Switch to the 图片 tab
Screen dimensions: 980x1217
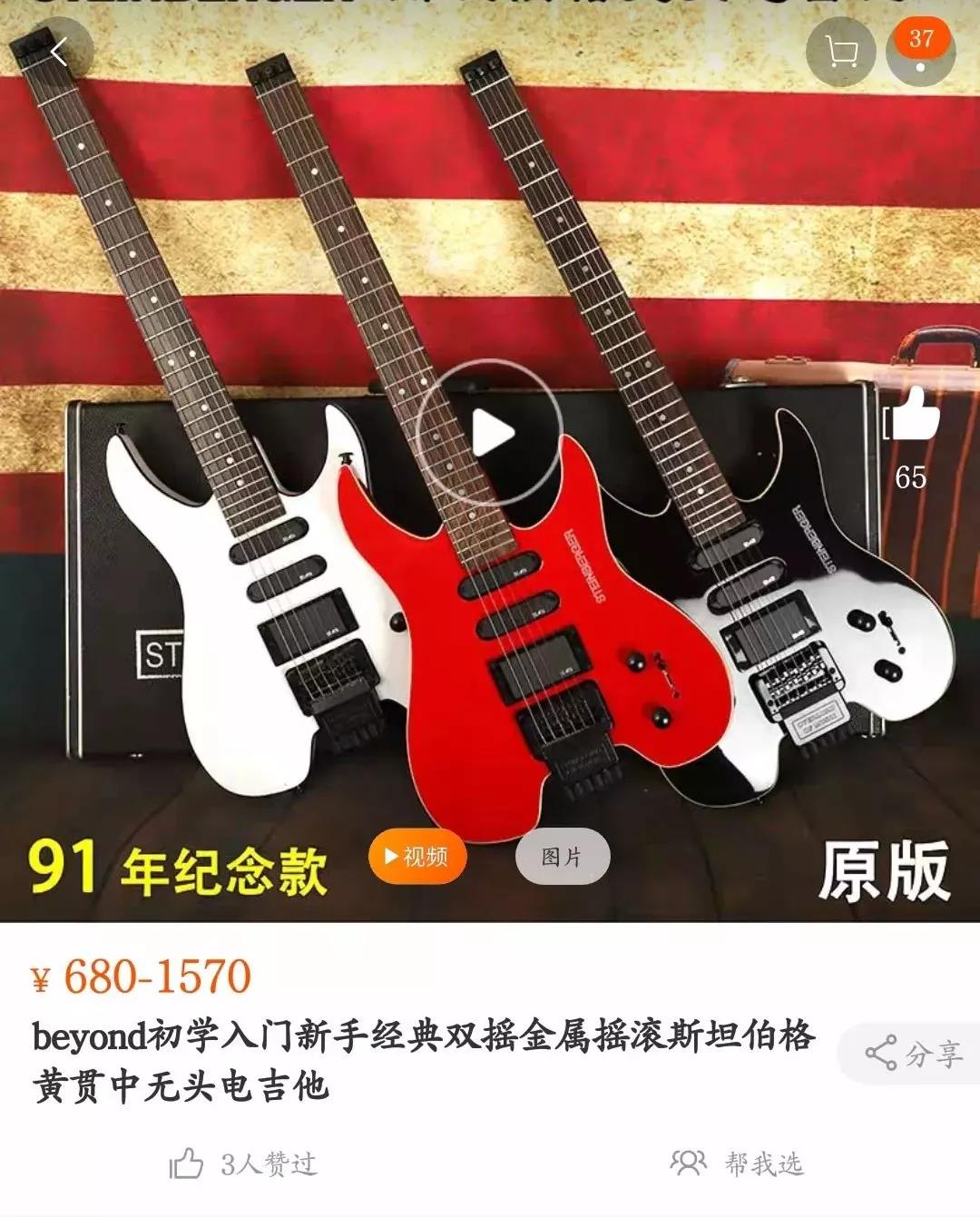click(562, 857)
